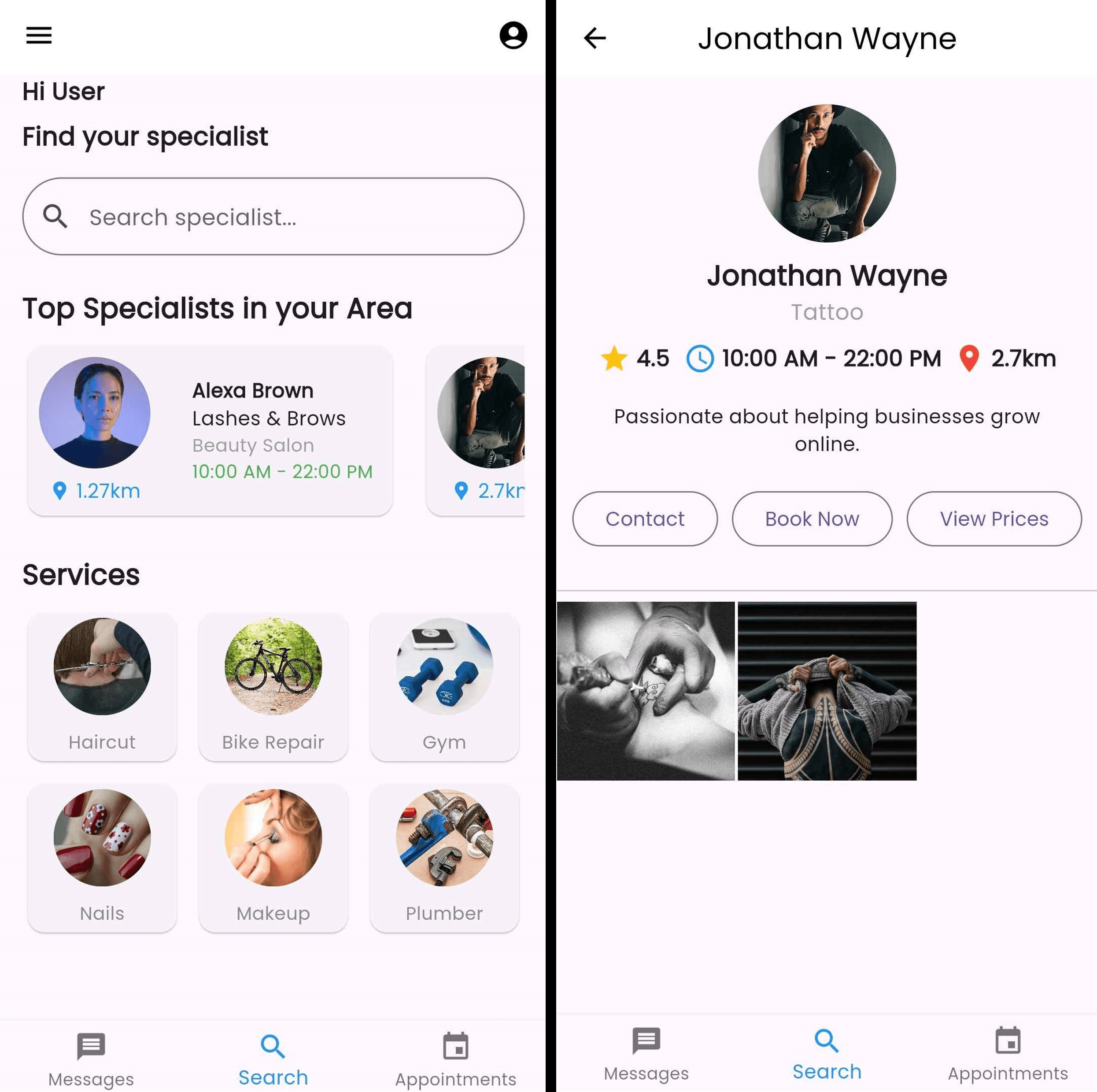Open the Nails service
The image size is (1097, 1092).
click(102, 858)
